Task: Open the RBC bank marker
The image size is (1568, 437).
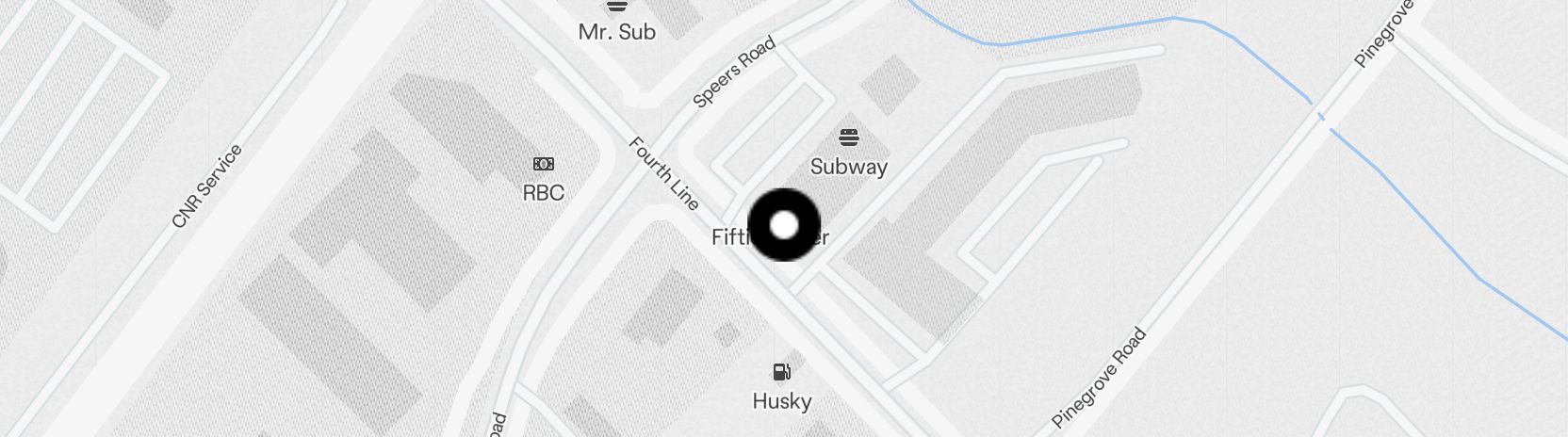Action: (544, 165)
